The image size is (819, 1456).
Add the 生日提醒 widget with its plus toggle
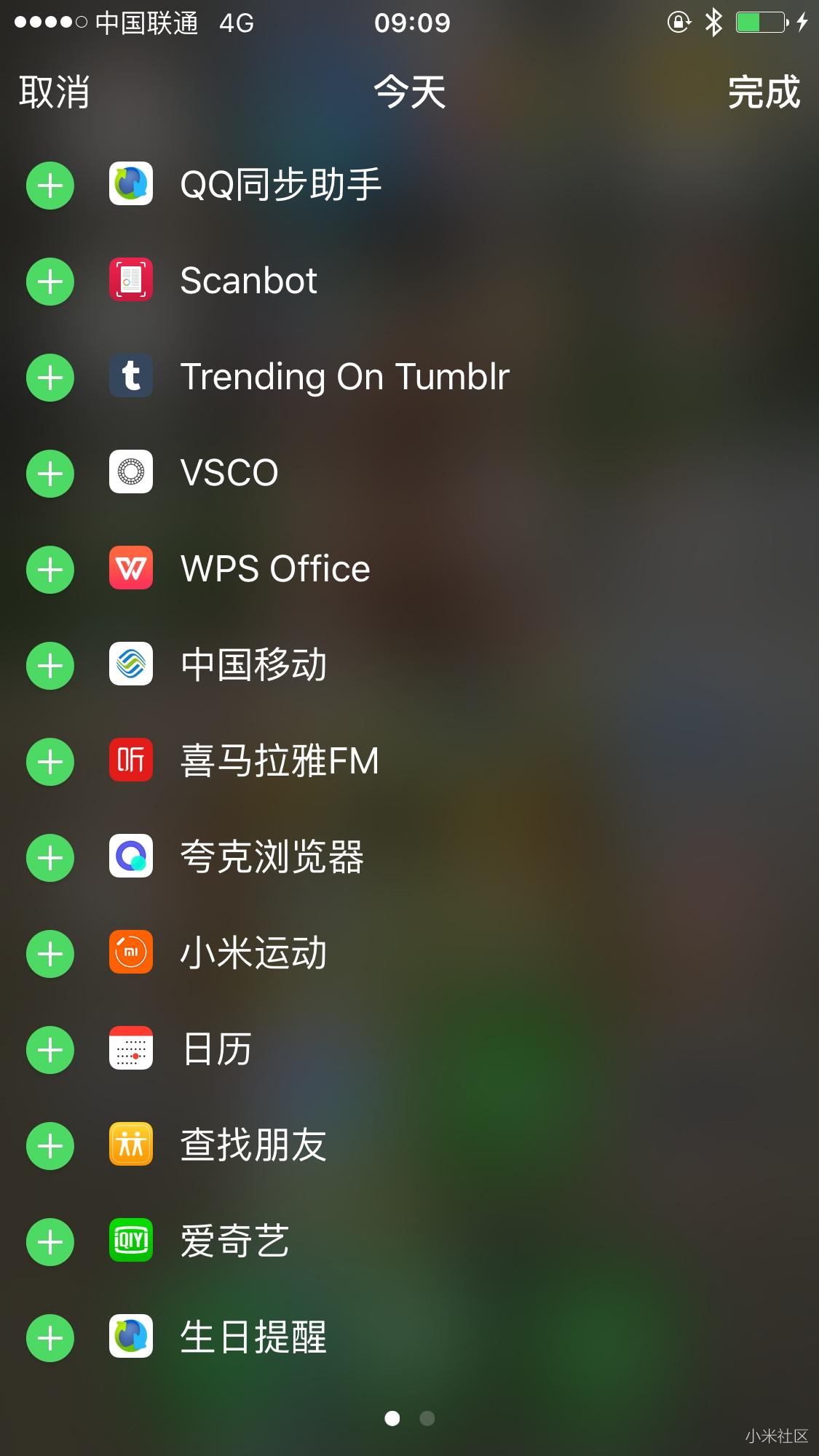(50, 1338)
